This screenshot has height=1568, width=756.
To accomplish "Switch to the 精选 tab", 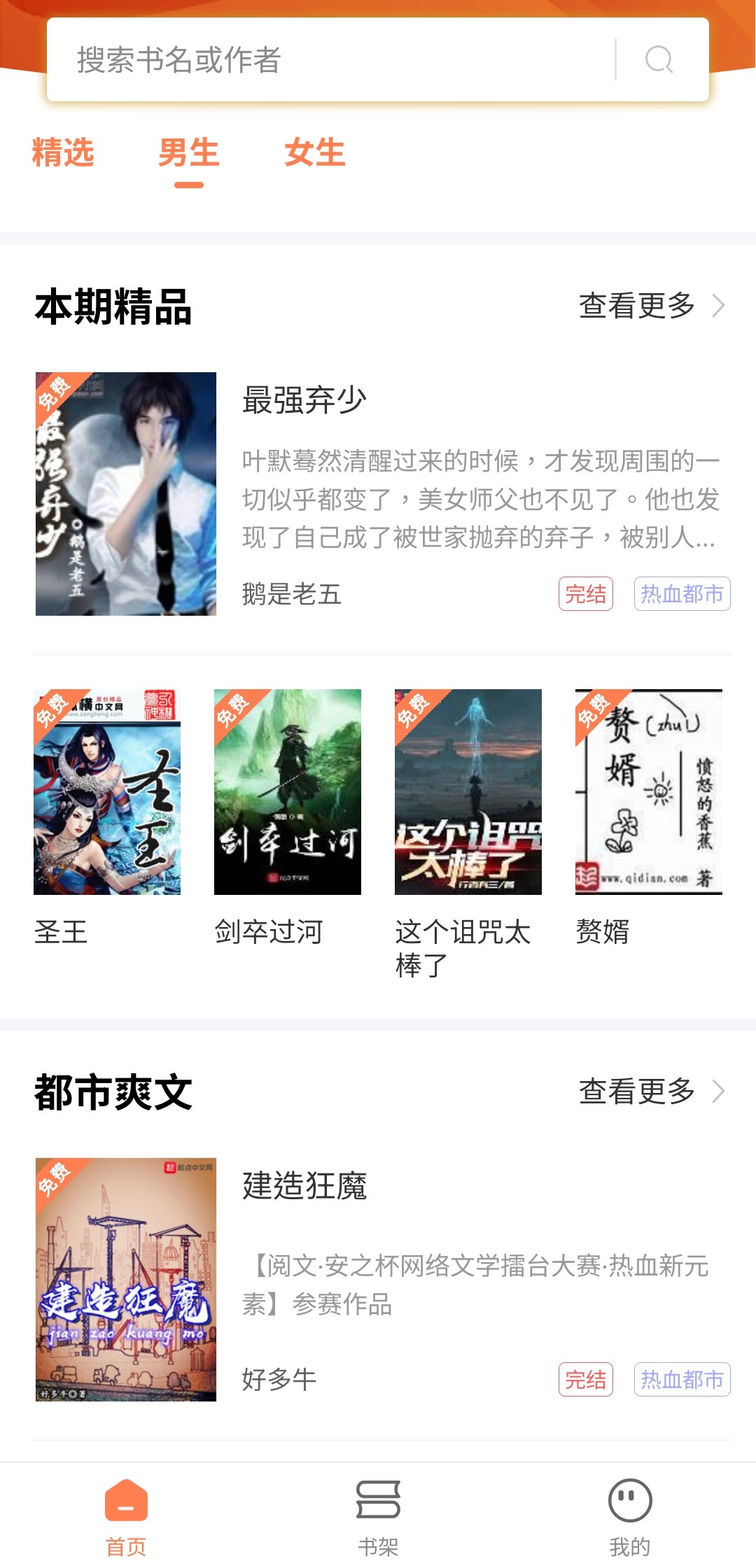I will pyautogui.click(x=63, y=153).
